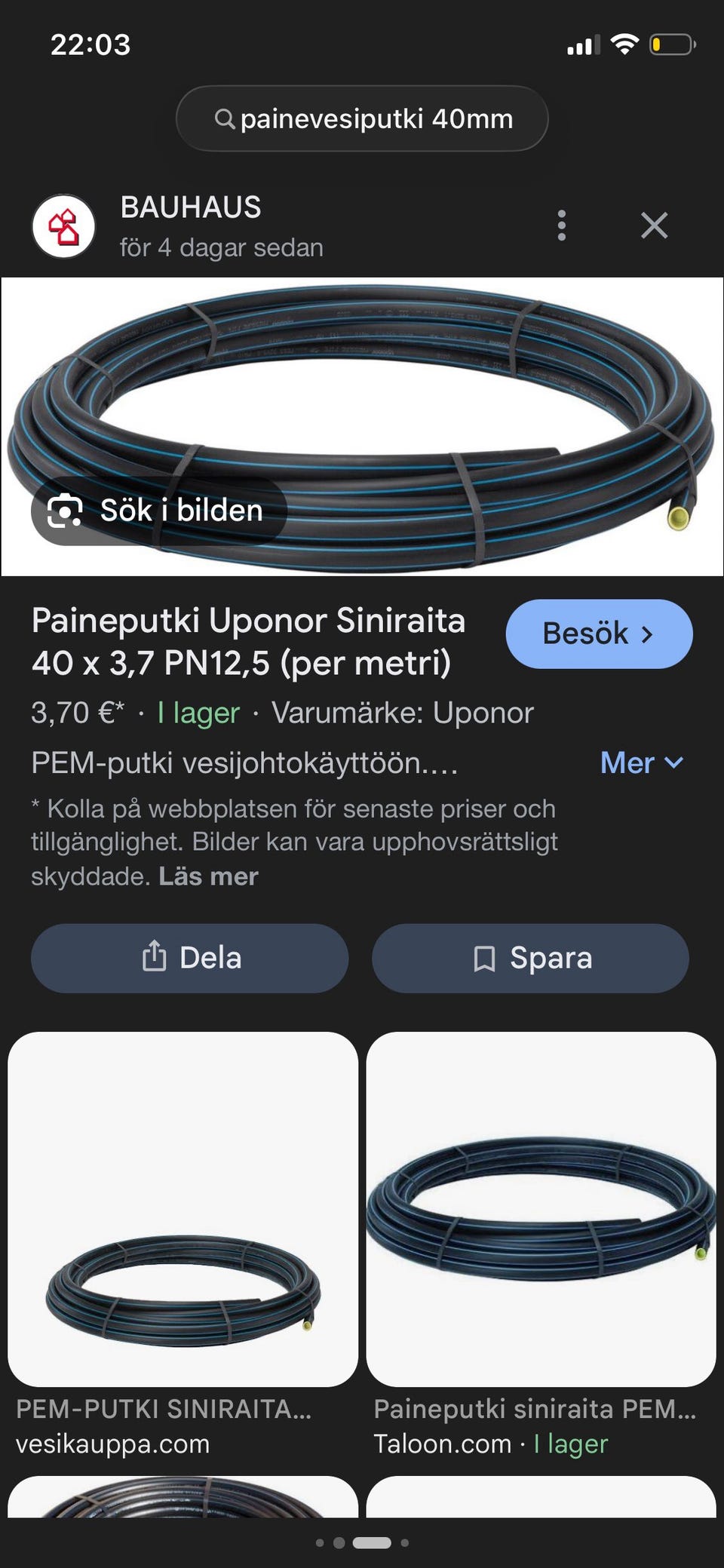Open Läs mer about image rights
Image resolution: width=724 pixels, height=1568 pixels.
coord(208,876)
